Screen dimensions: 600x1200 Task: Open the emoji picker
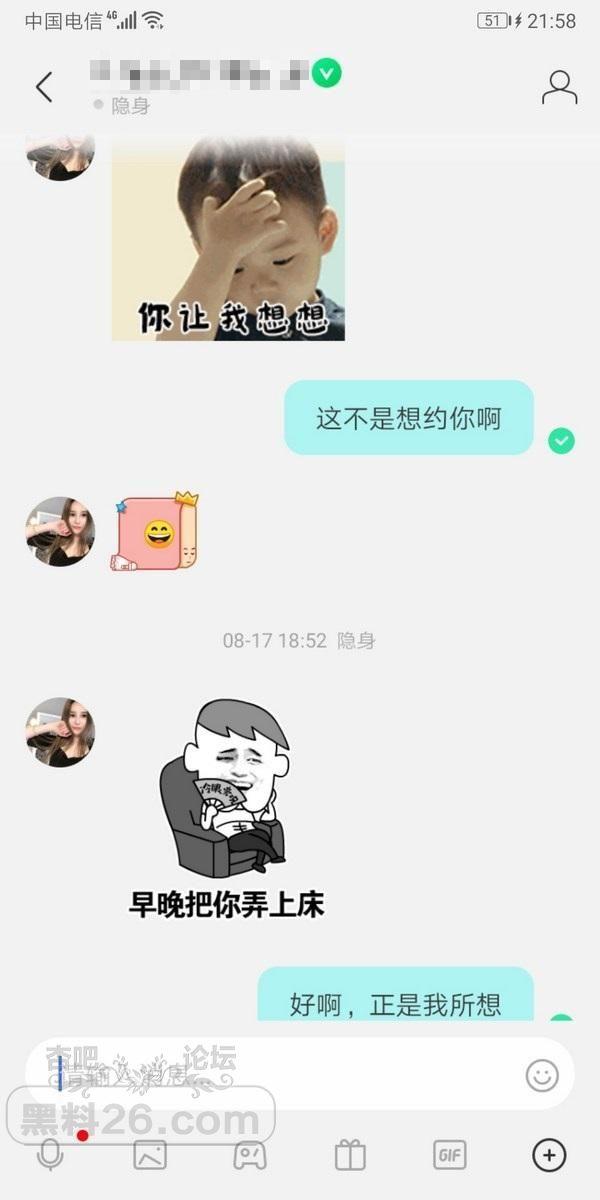(x=541, y=1075)
